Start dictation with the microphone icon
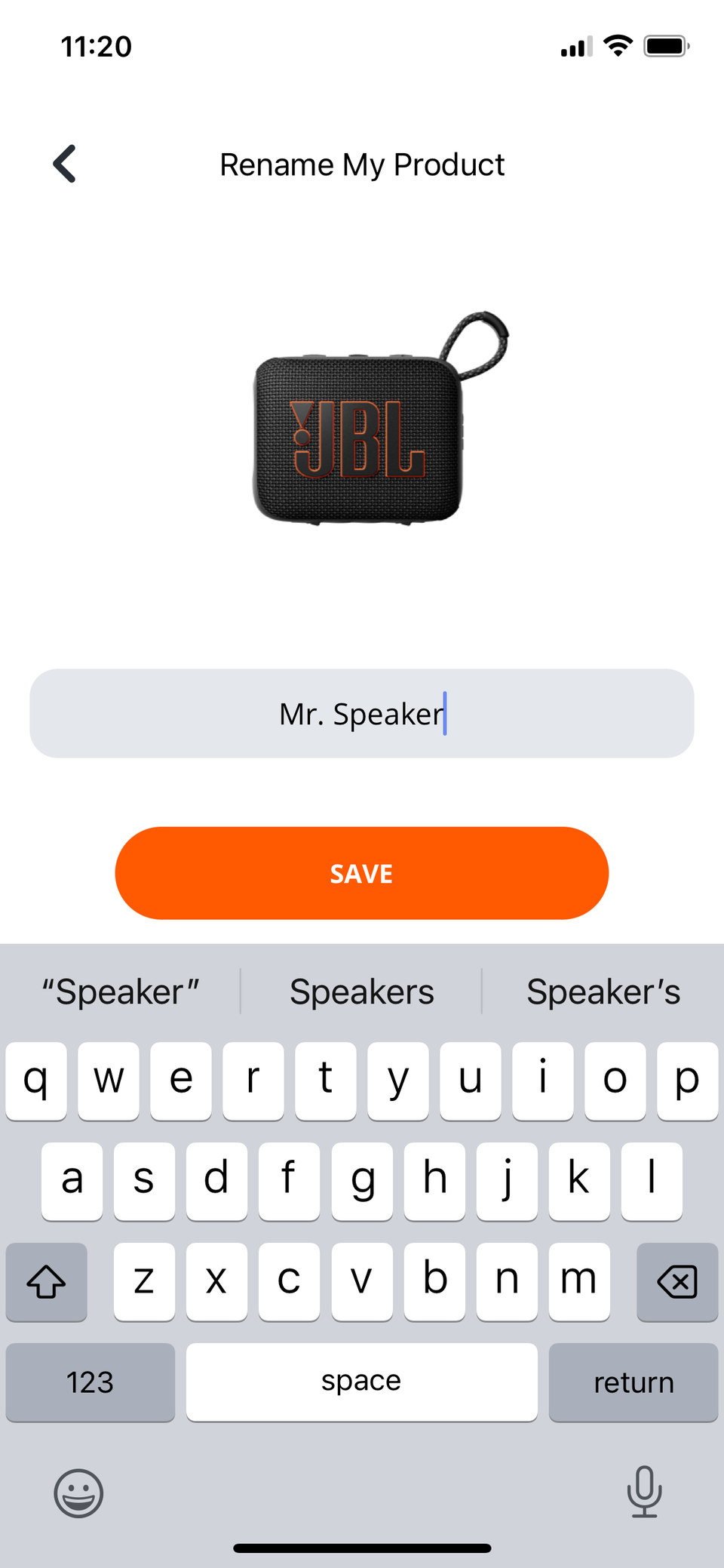This screenshot has width=724, height=1568. point(644,1491)
